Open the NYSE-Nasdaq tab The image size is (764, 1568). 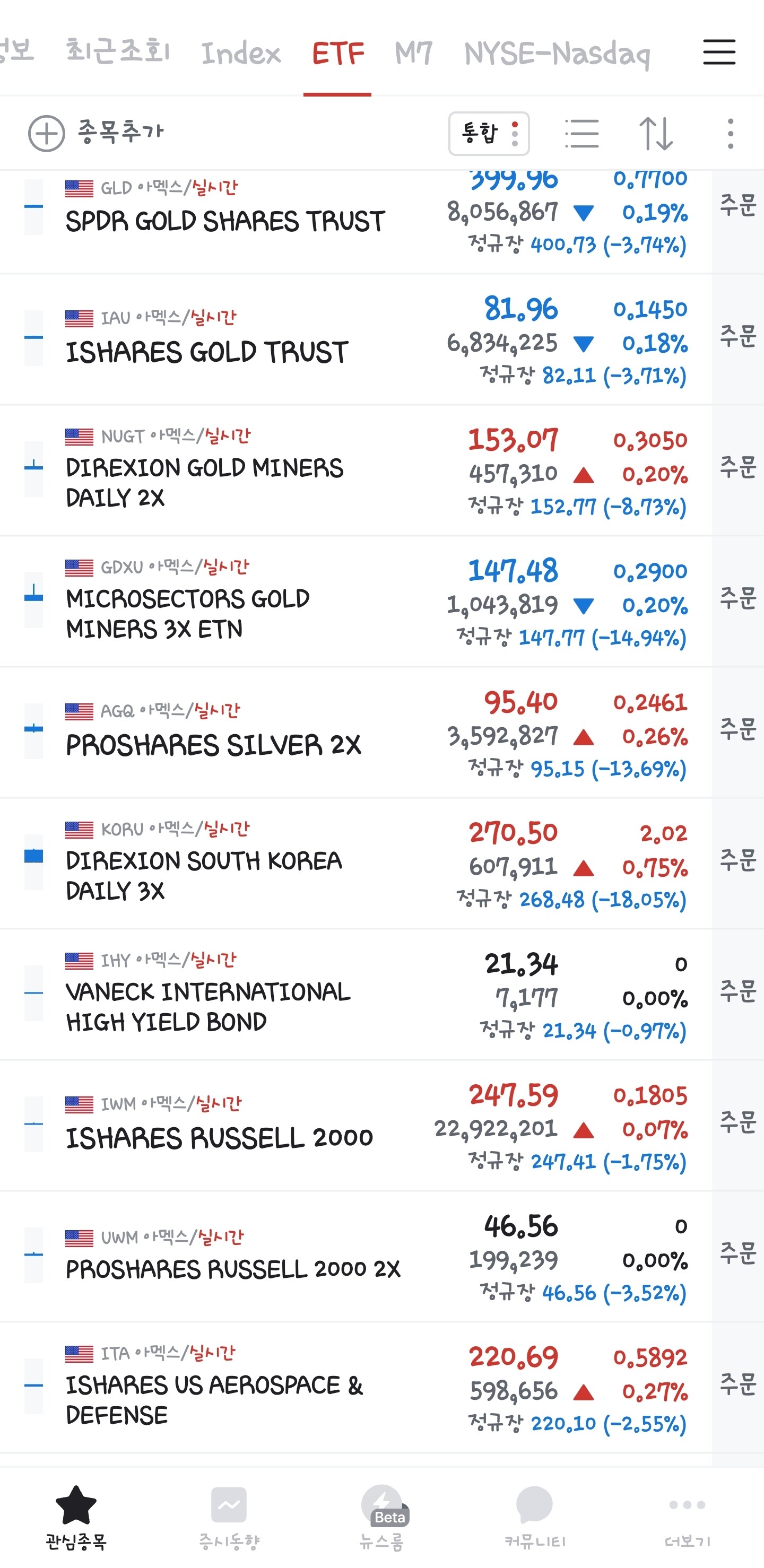(x=557, y=54)
